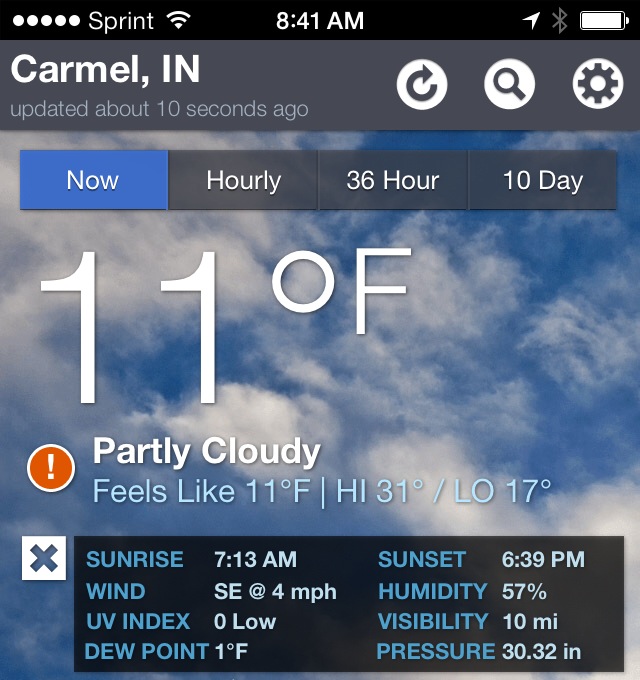View the 10 Day forecast
640x680 pixels.
point(542,181)
